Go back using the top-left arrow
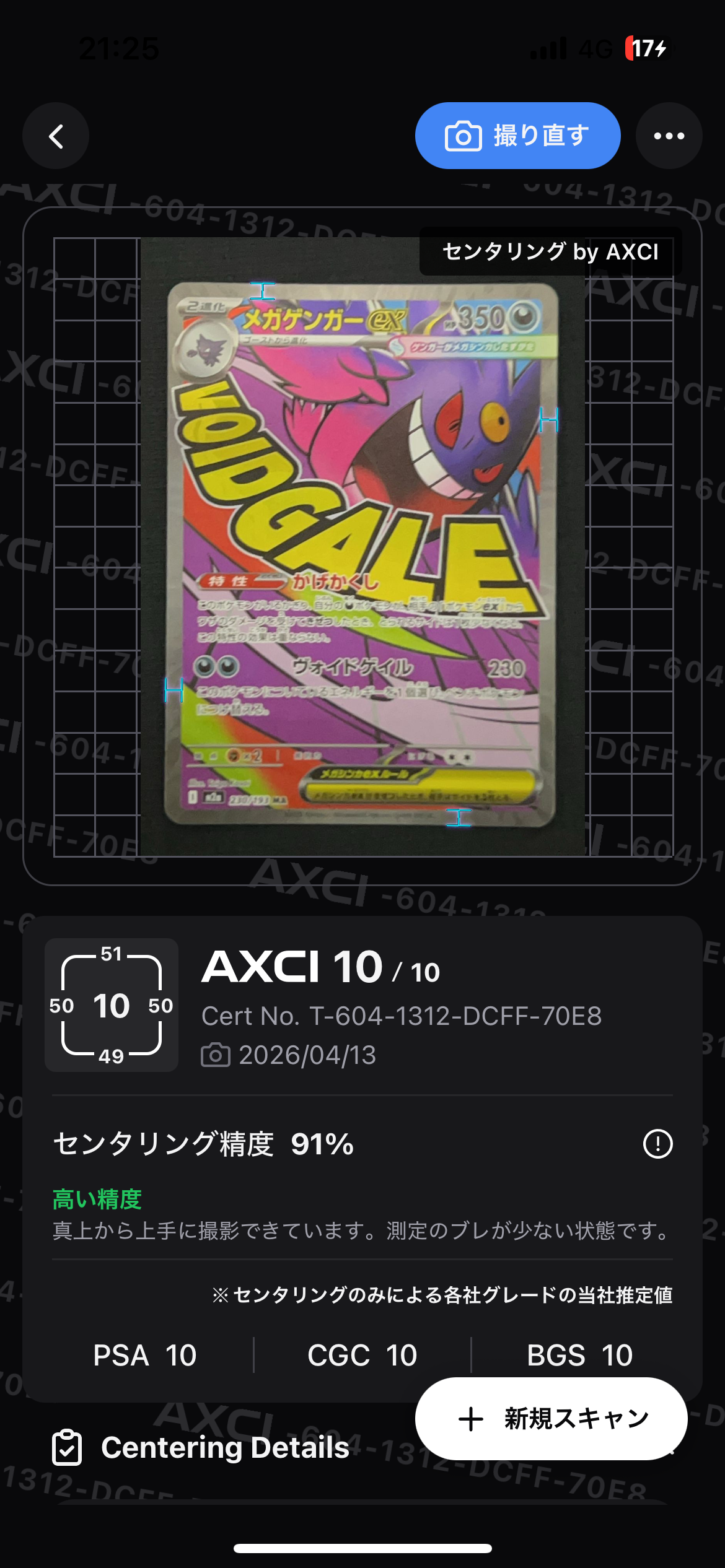 pos(56,136)
